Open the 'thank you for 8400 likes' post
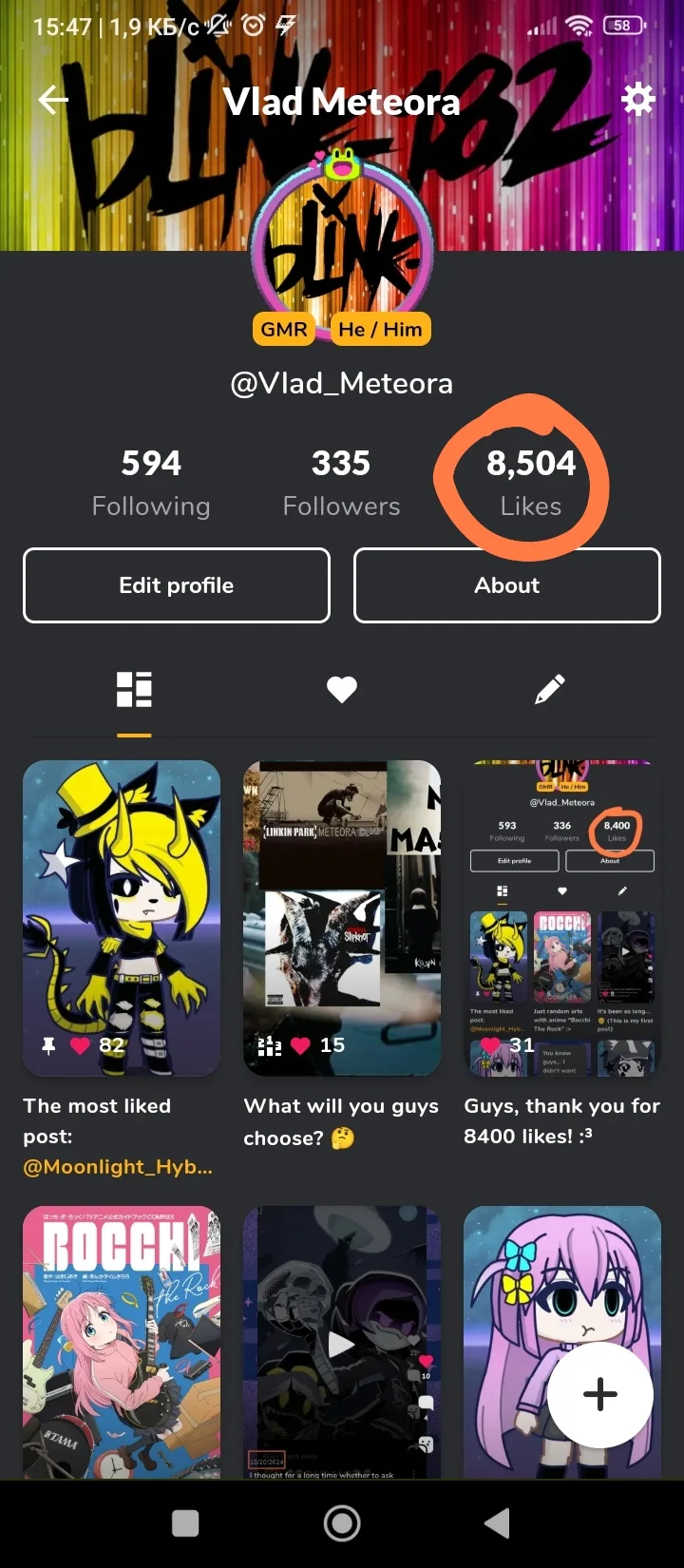The image size is (684, 1568). click(561, 917)
